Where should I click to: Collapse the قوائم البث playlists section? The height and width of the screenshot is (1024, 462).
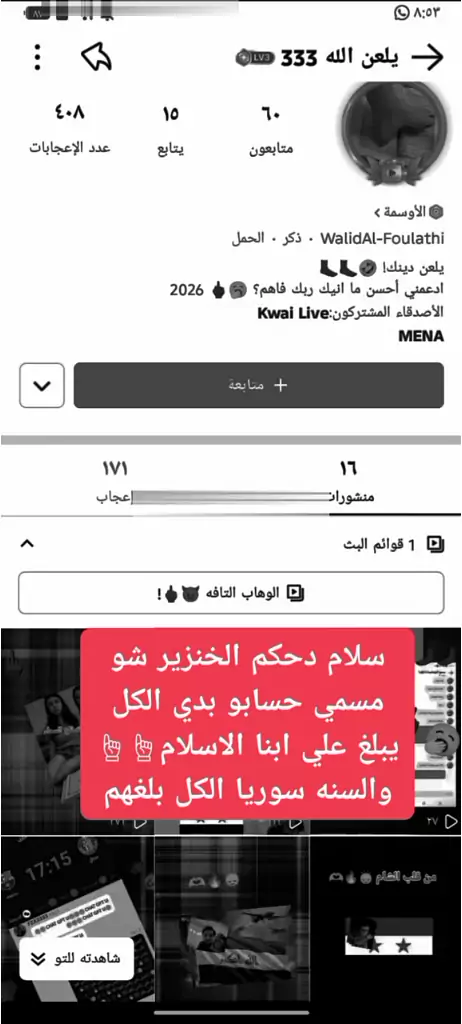click(x=27, y=543)
